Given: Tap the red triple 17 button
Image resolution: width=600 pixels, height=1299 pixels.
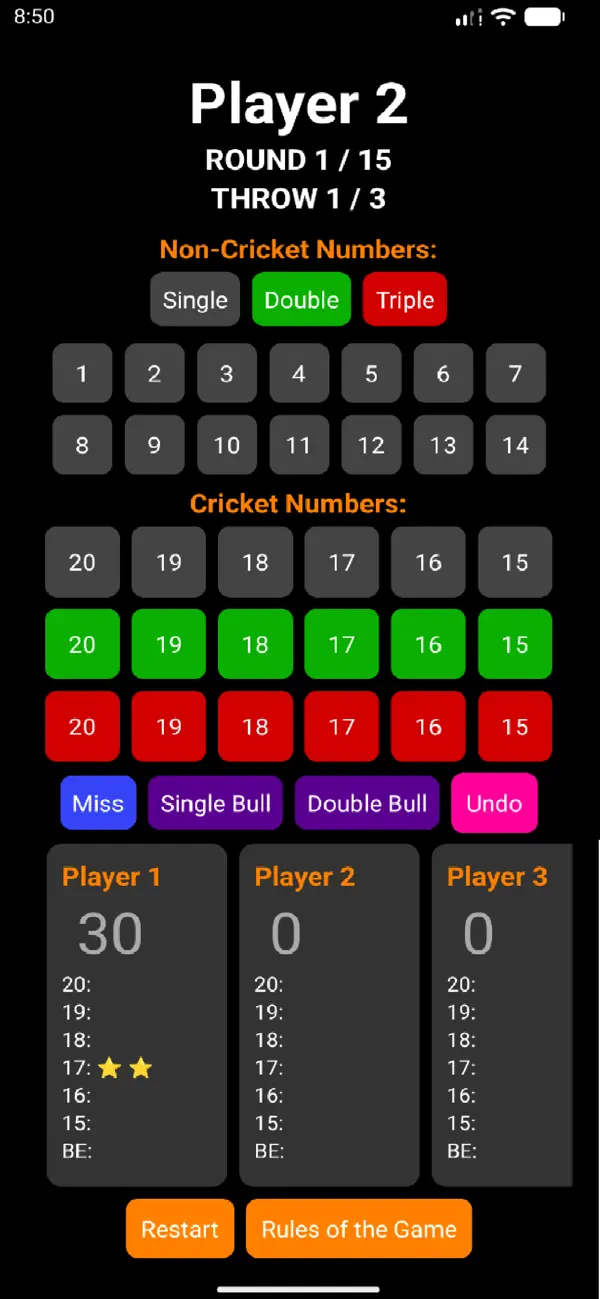Looking at the screenshot, I should 342,726.
